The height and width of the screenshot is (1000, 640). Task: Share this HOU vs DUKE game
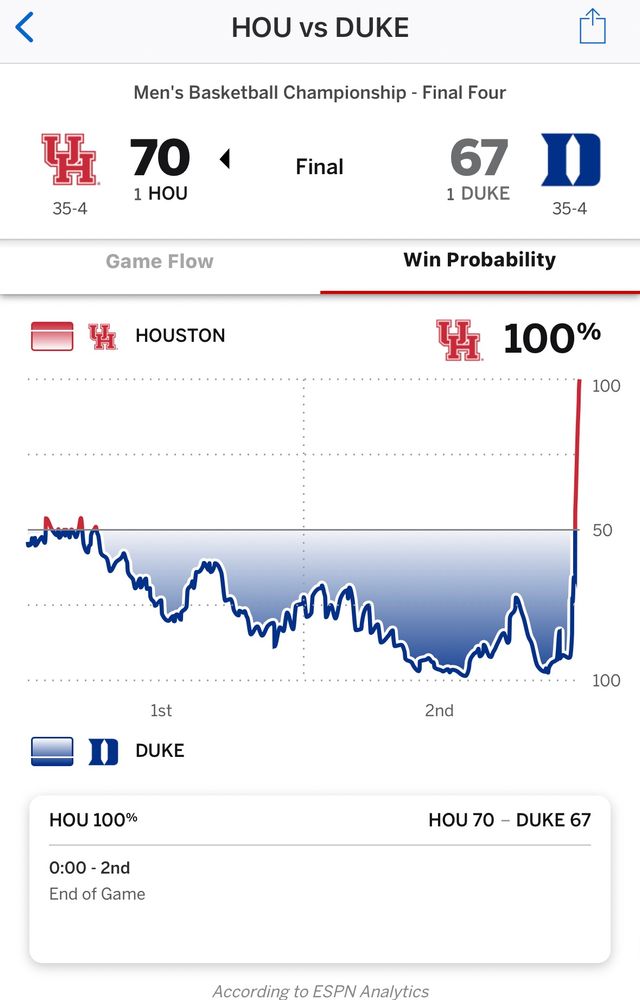click(593, 27)
